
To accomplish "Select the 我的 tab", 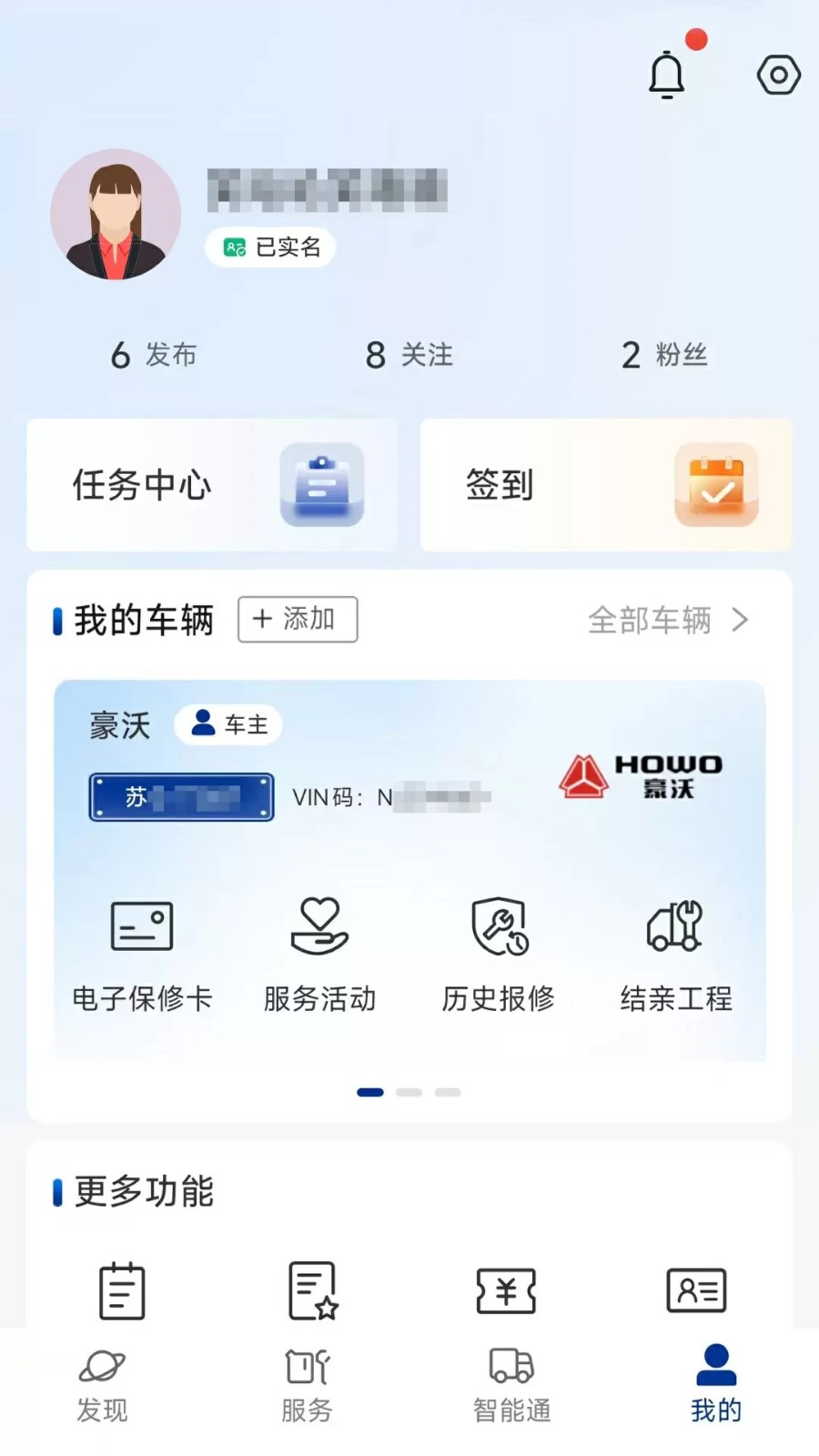I will coord(716,1385).
